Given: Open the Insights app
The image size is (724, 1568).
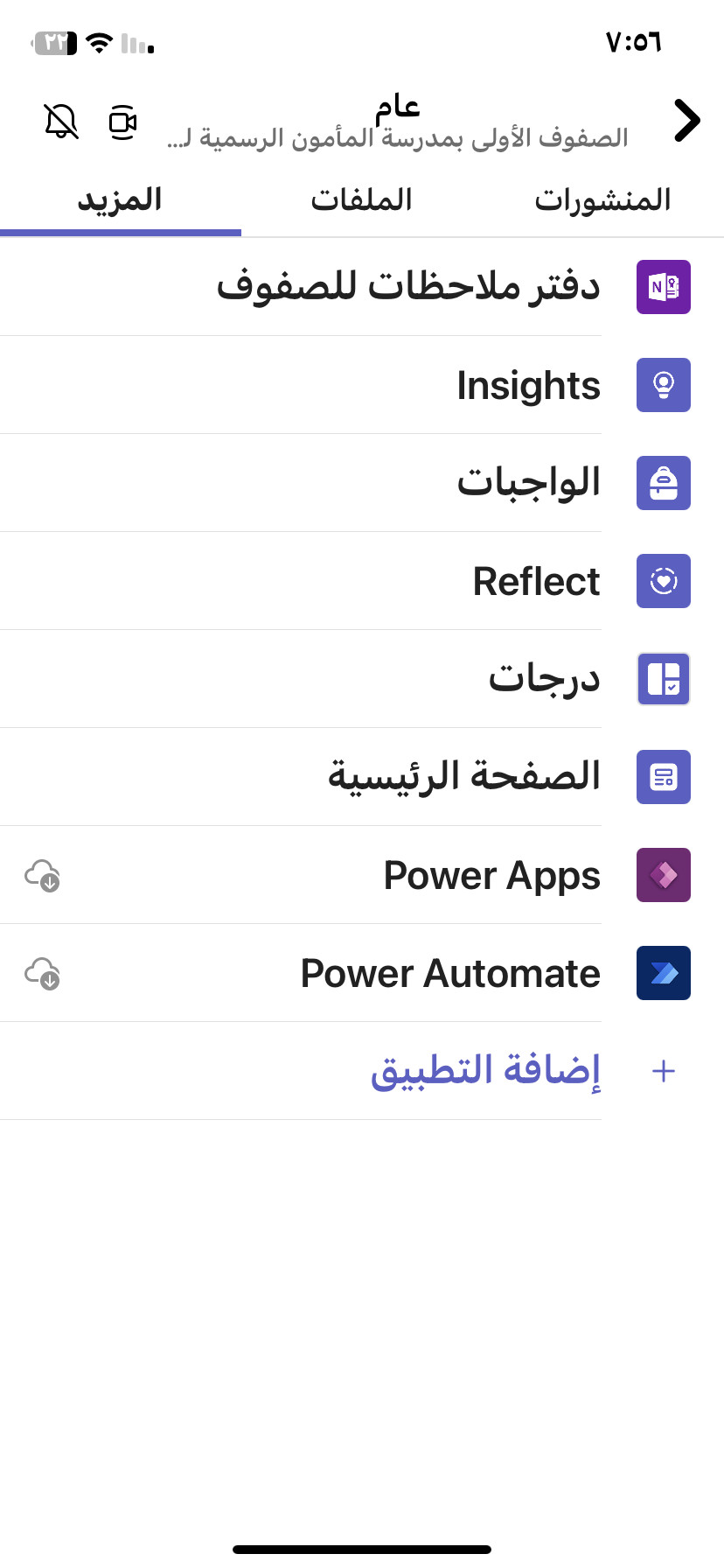Looking at the screenshot, I should point(362,385).
